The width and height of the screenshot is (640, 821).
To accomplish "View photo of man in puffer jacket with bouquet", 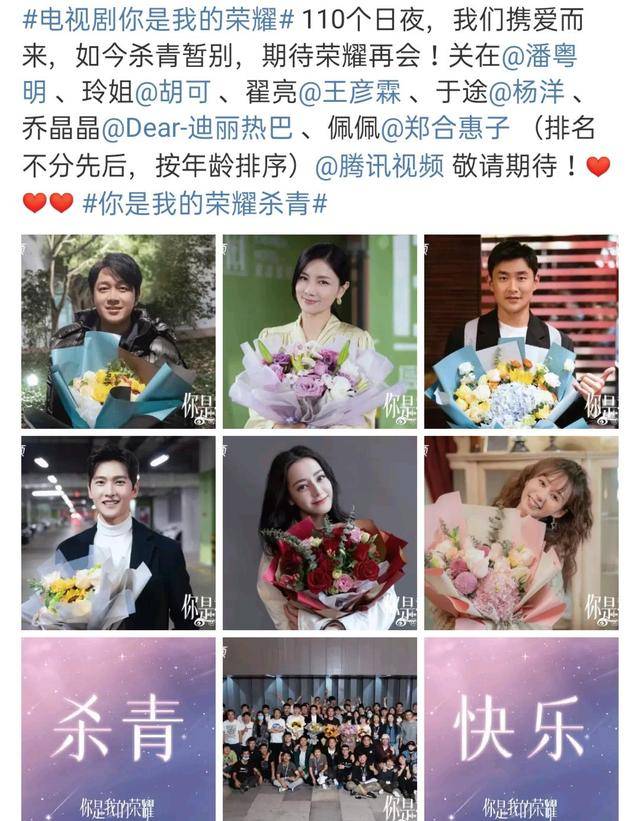I will pos(118,331).
